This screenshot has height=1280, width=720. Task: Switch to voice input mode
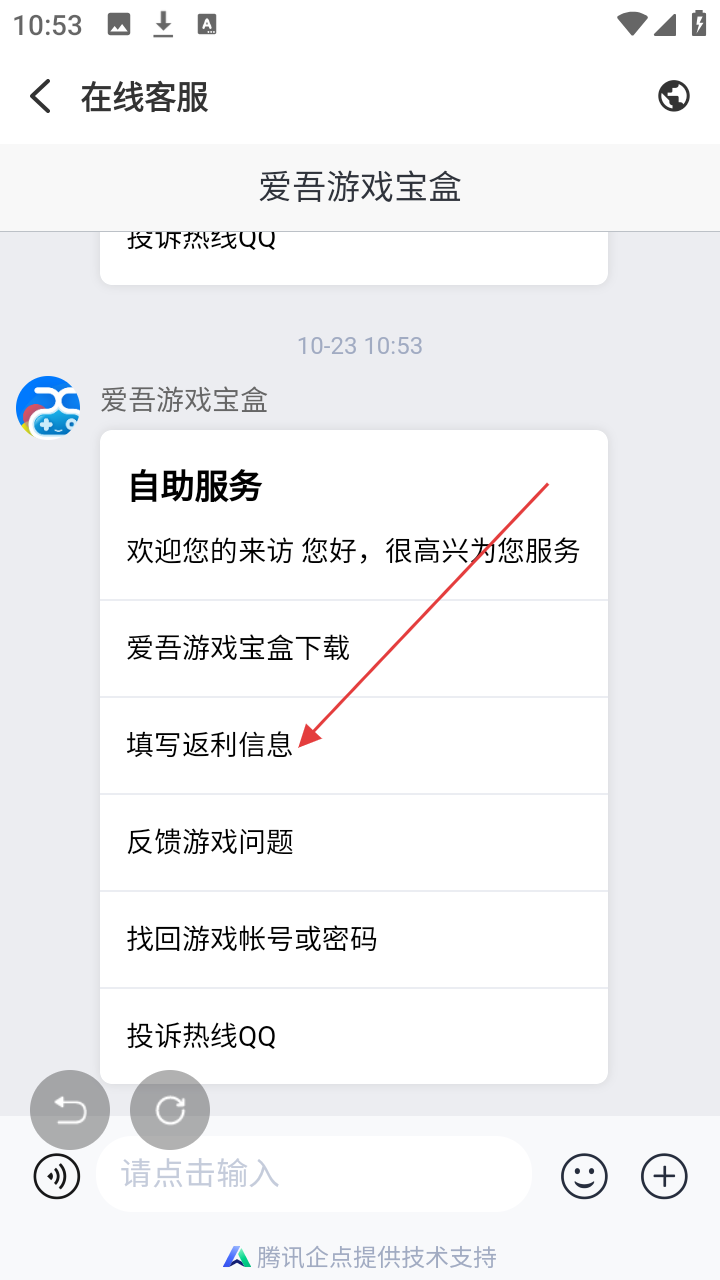click(x=57, y=1176)
